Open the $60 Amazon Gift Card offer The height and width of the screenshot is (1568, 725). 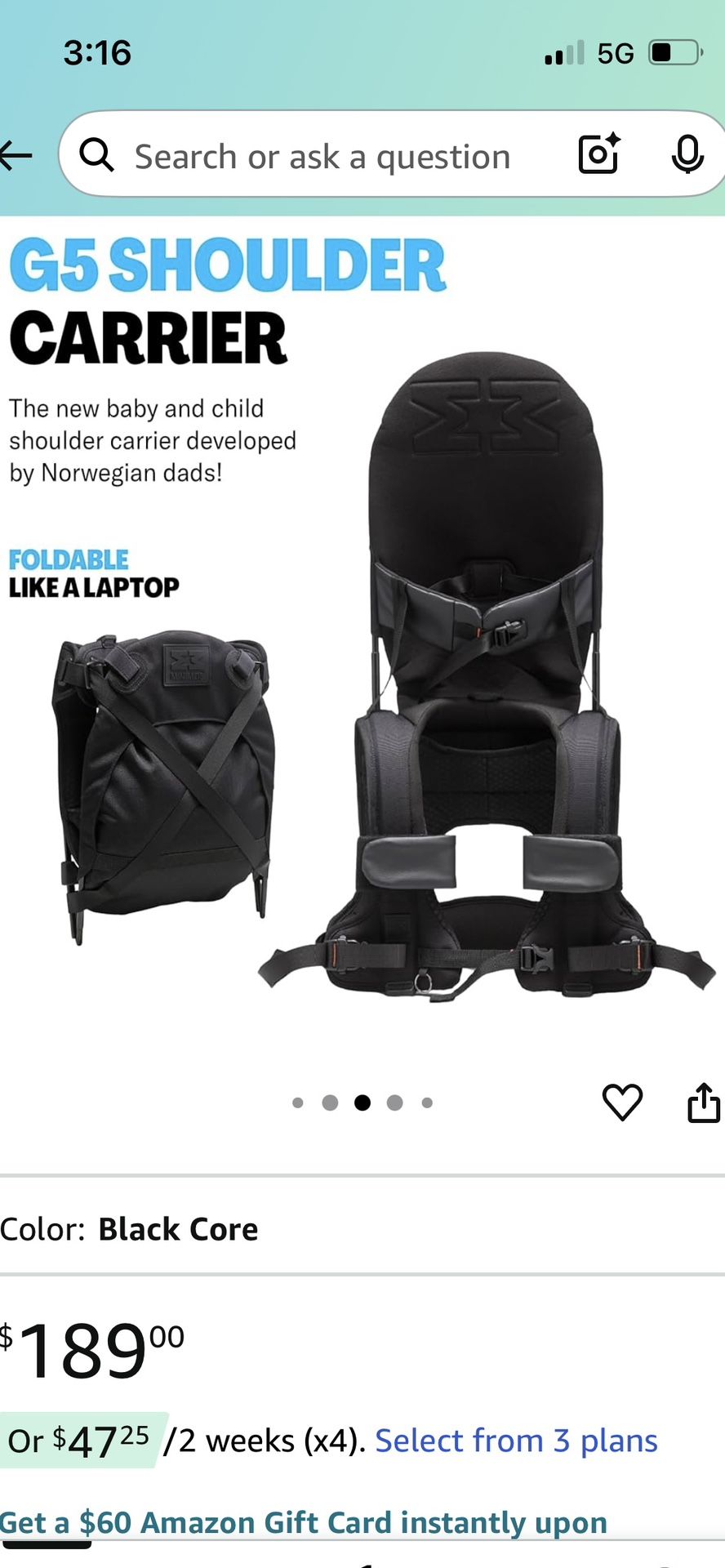click(x=304, y=1522)
